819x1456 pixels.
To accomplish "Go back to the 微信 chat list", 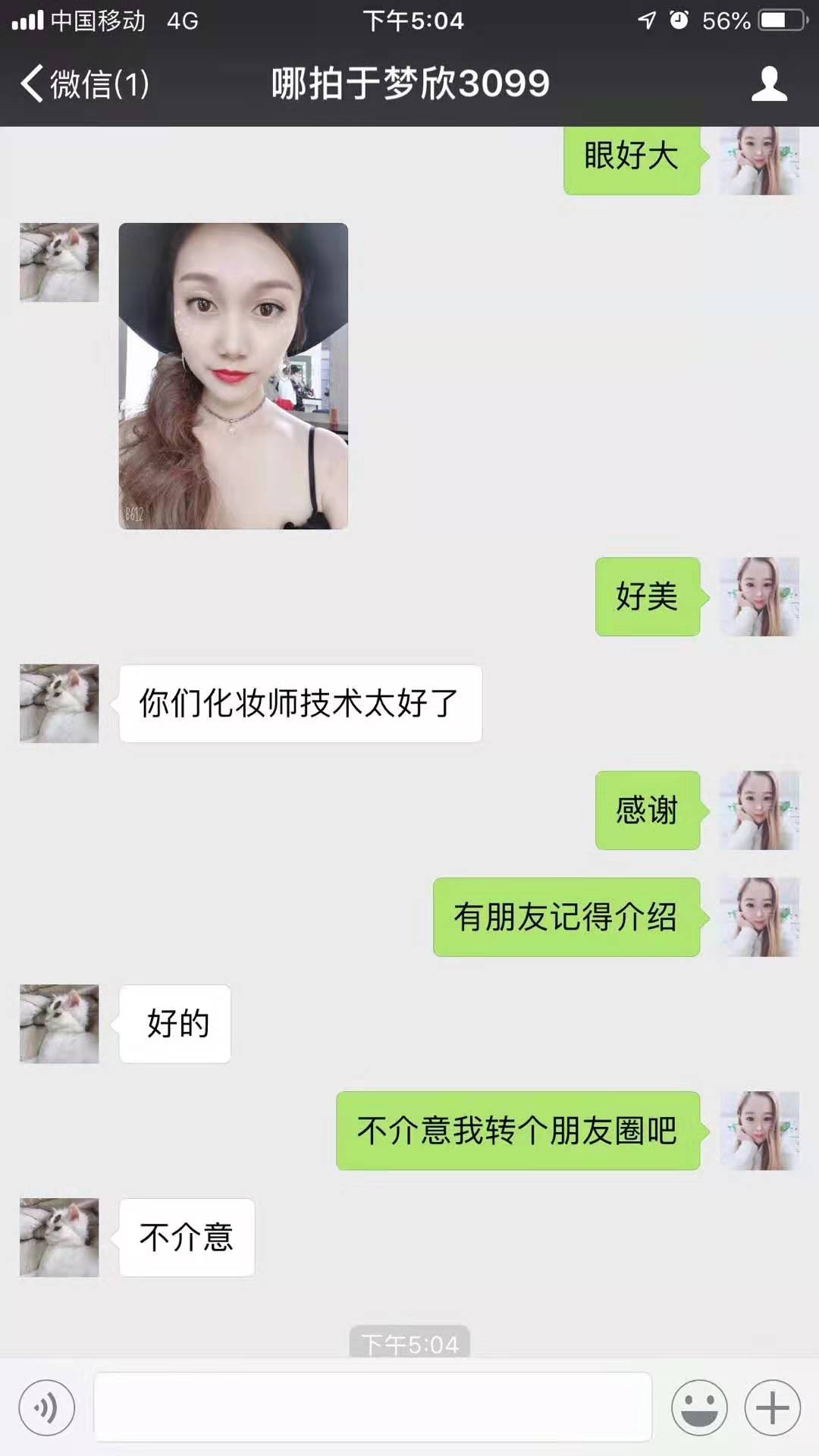I will (84, 83).
